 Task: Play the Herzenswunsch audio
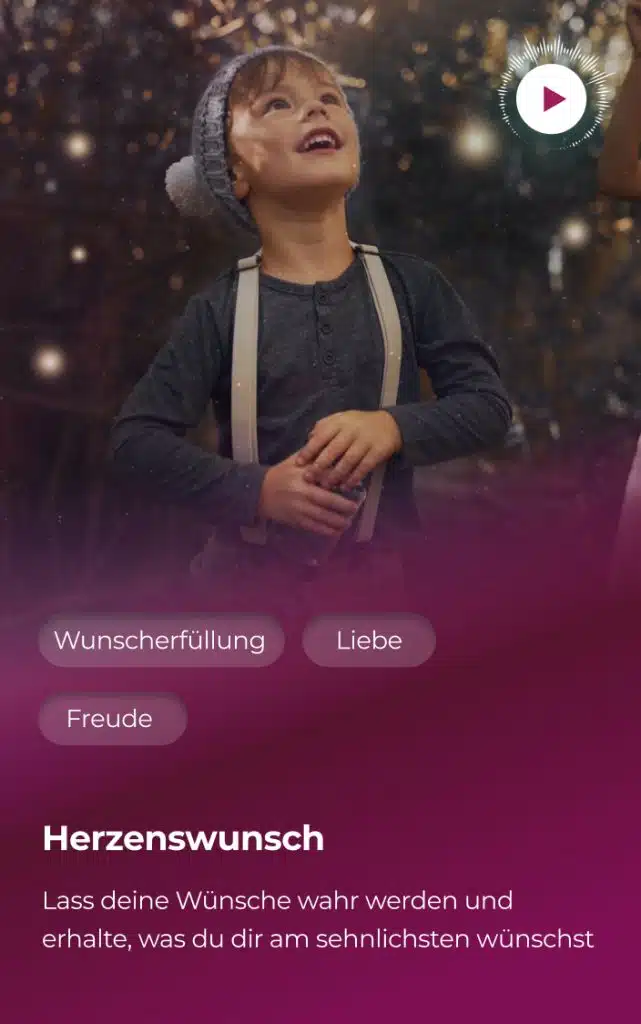click(x=551, y=99)
